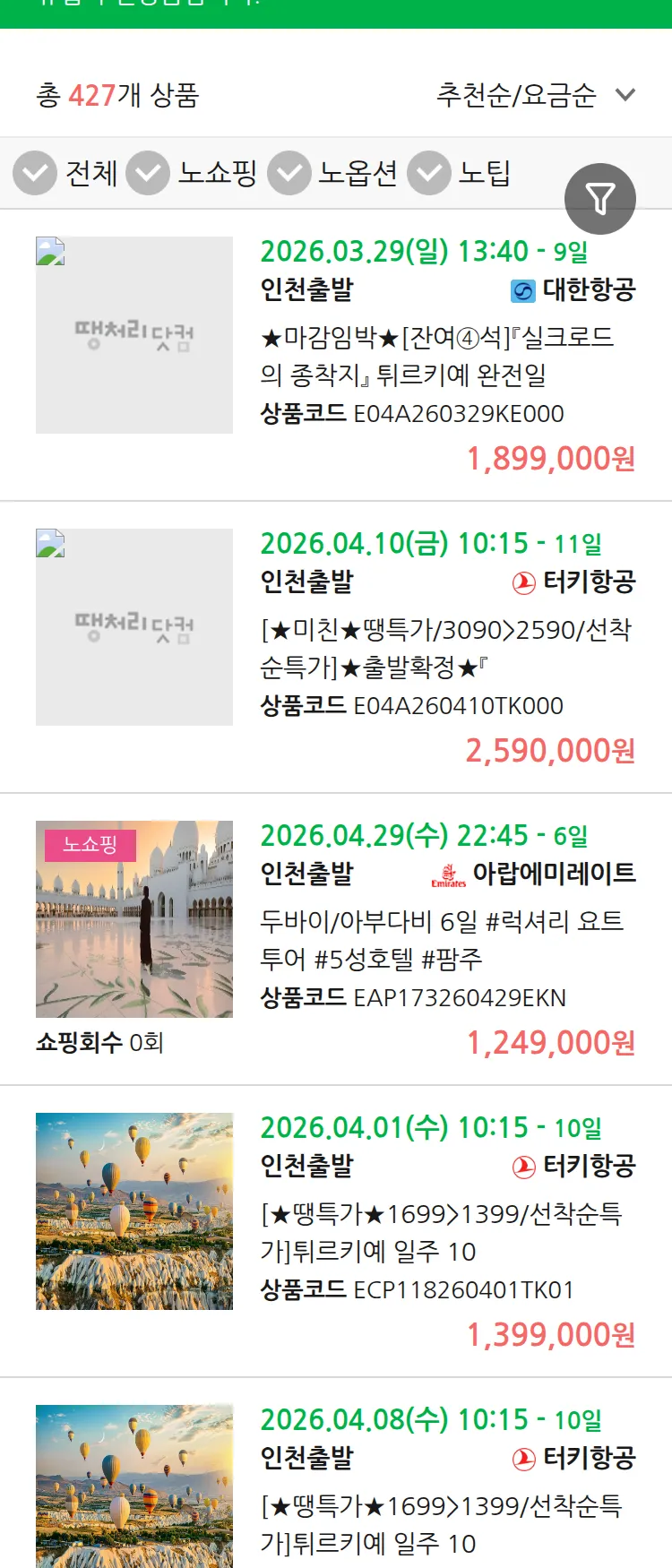Click the 노쇼핑 badge on the Dubai listing
Viewport: 672px width, 1568px height.
[x=90, y=843]
